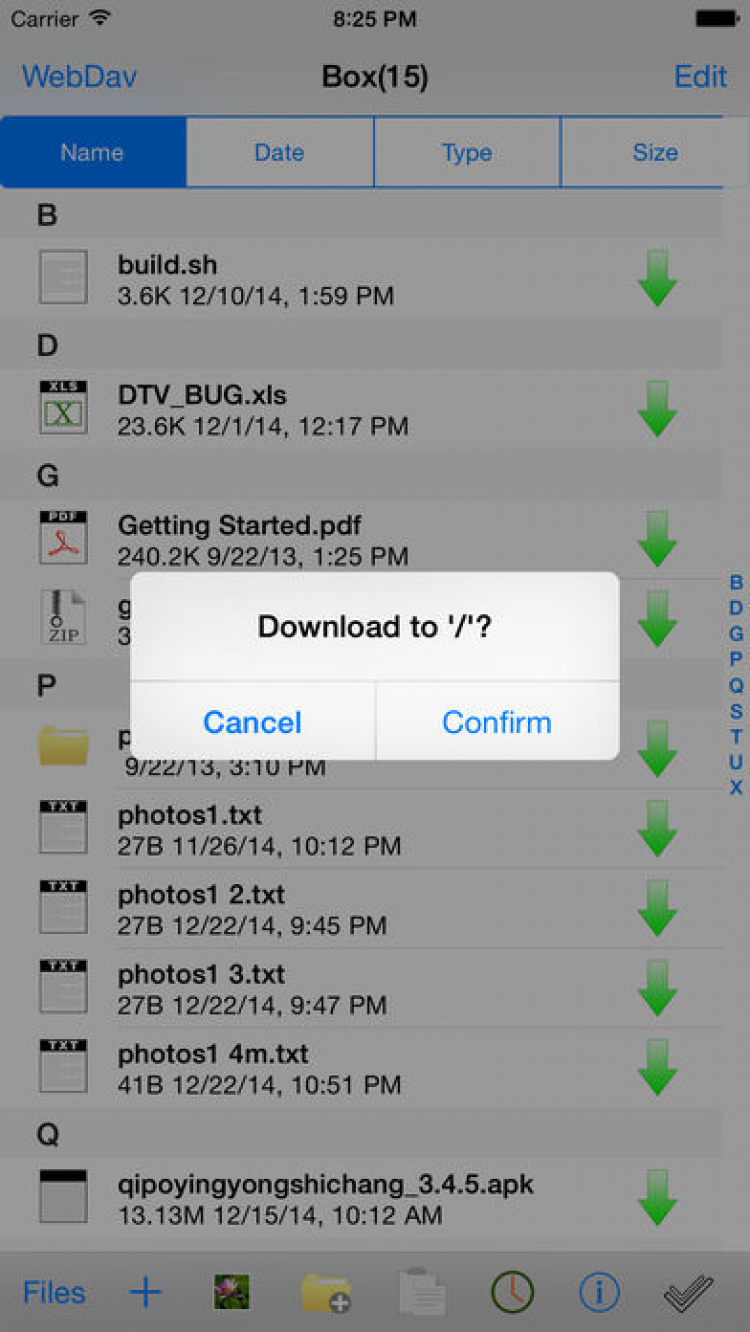Open the info icon in toolbar
The width and height of the screenshot is (750, 1332).
click(x=599, y=1292)
